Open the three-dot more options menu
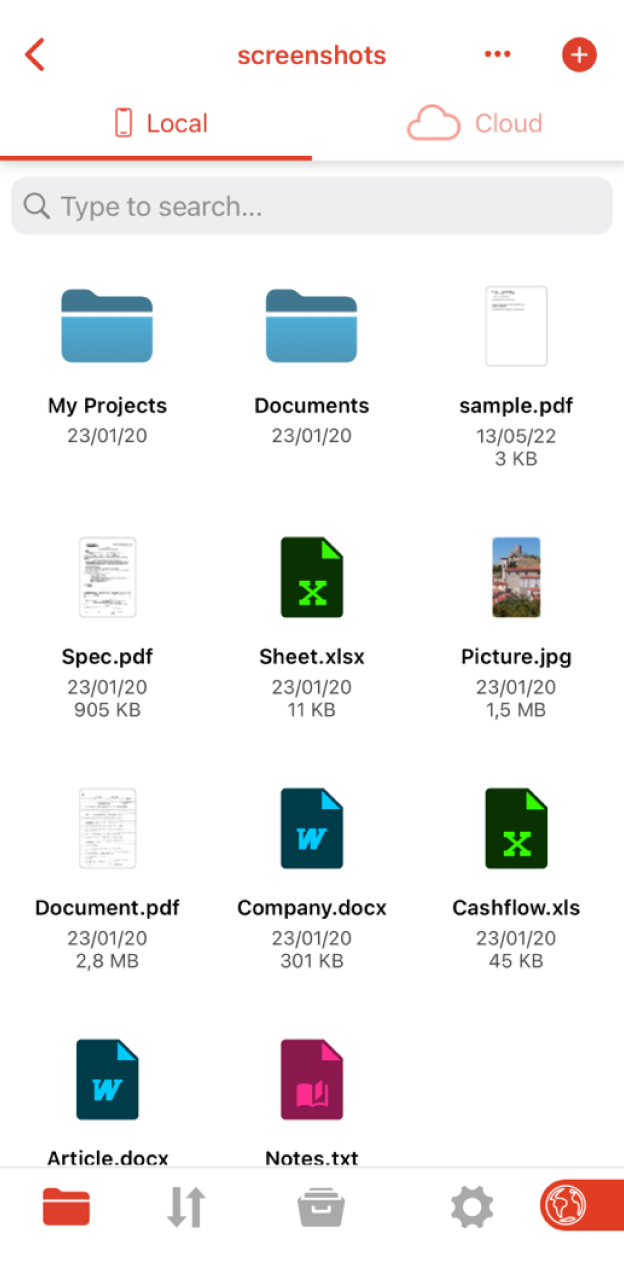Viewport: 624px width, 1280px height. pos(497,55)
